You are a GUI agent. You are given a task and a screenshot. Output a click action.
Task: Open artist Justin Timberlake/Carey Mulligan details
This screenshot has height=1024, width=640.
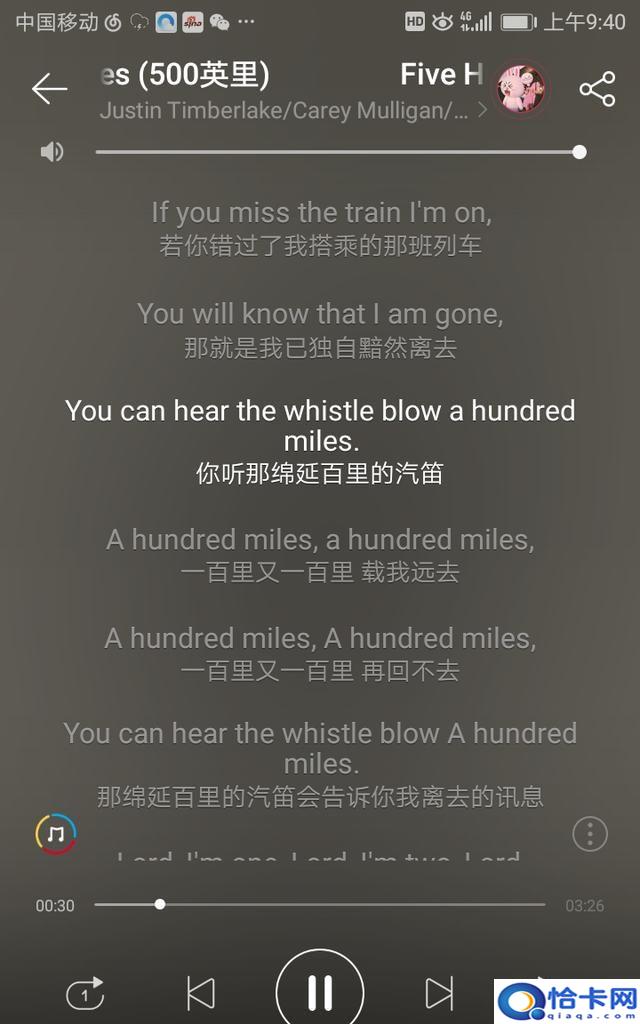pyautogui.click(x=290, y=111)
